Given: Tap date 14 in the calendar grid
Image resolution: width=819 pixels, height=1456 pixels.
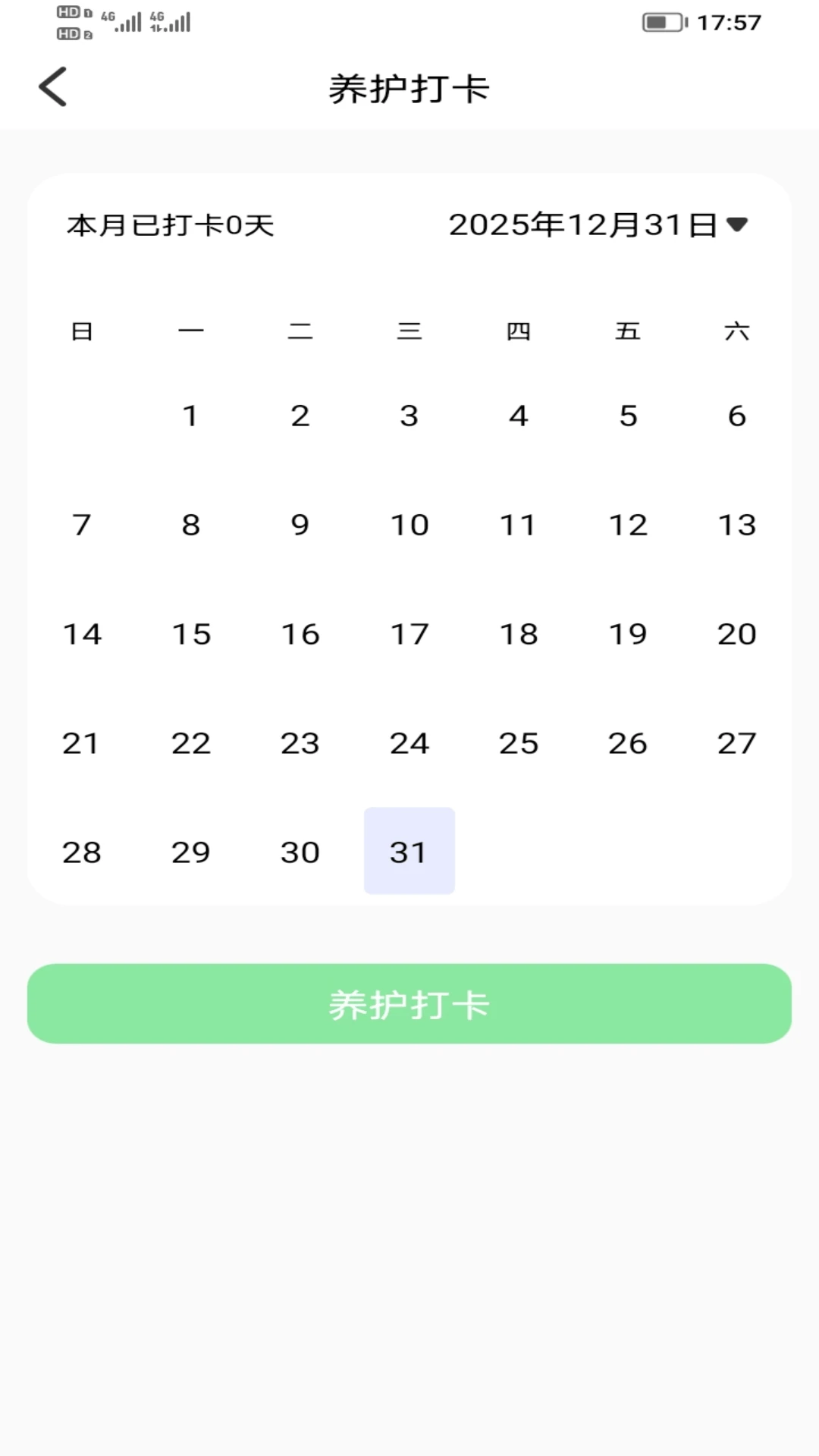Looking at the screenshot, I should coord(82,633).
